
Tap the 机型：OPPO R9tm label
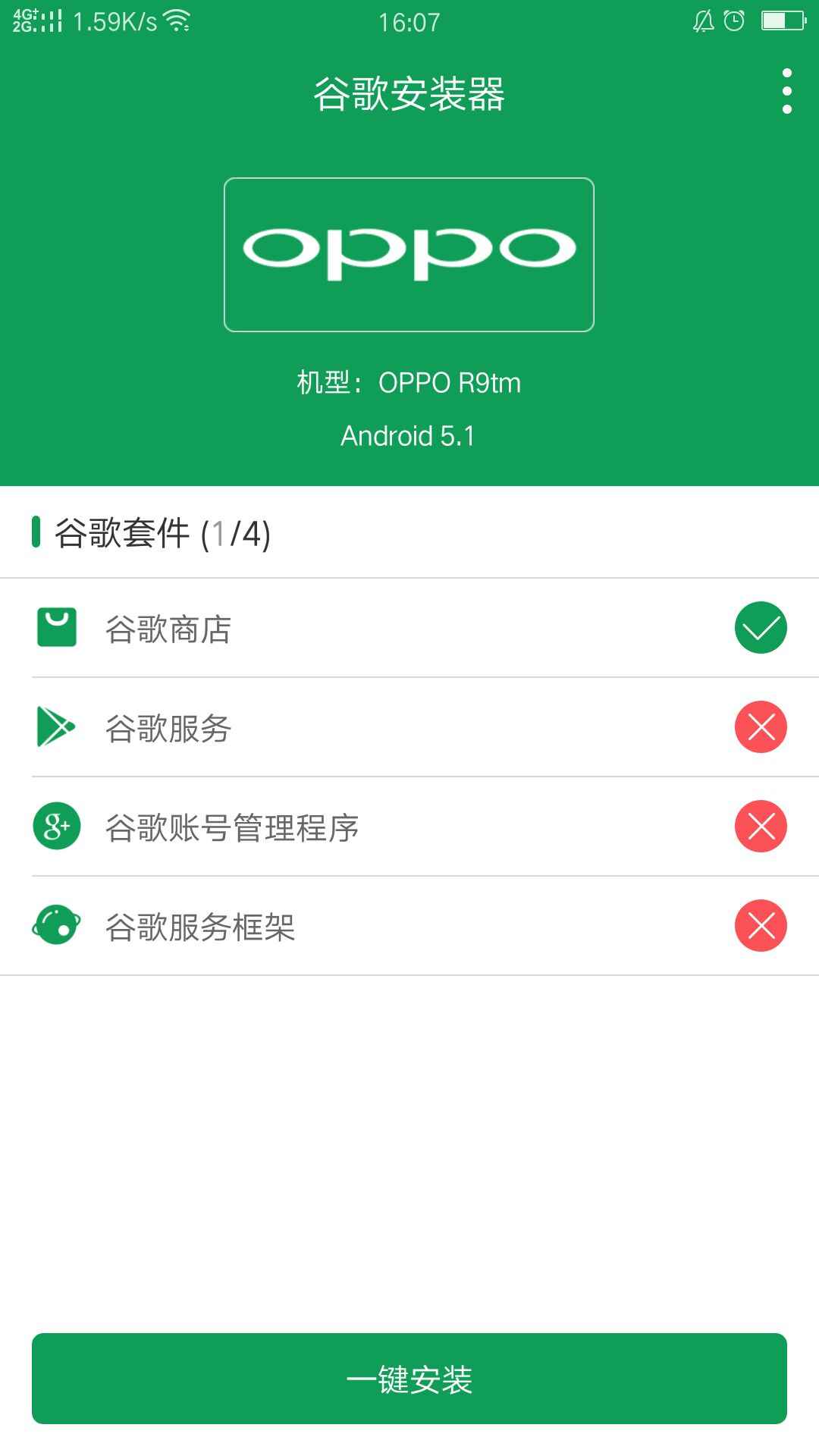[x=409, y=383]
